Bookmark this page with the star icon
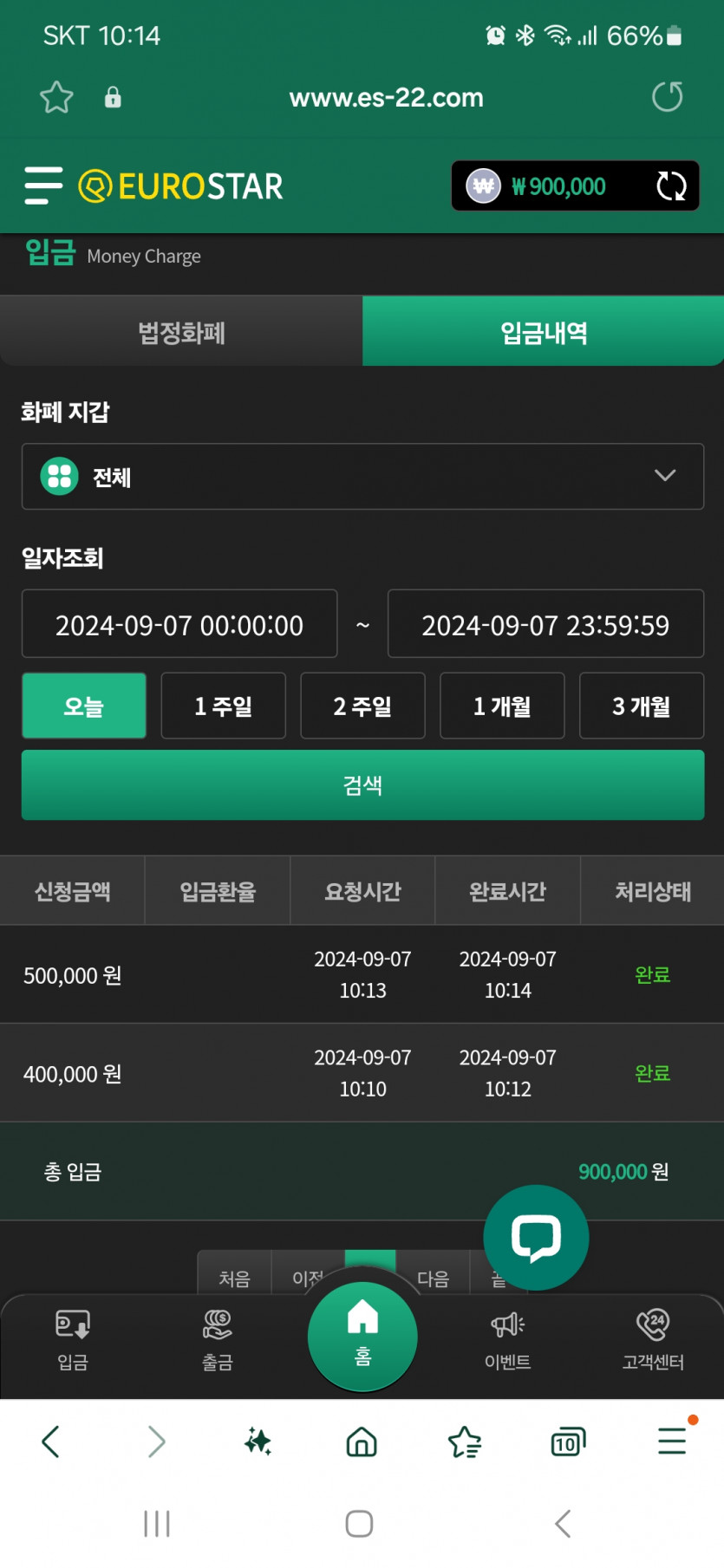724x1568 pixels. [x=56, y=97]
